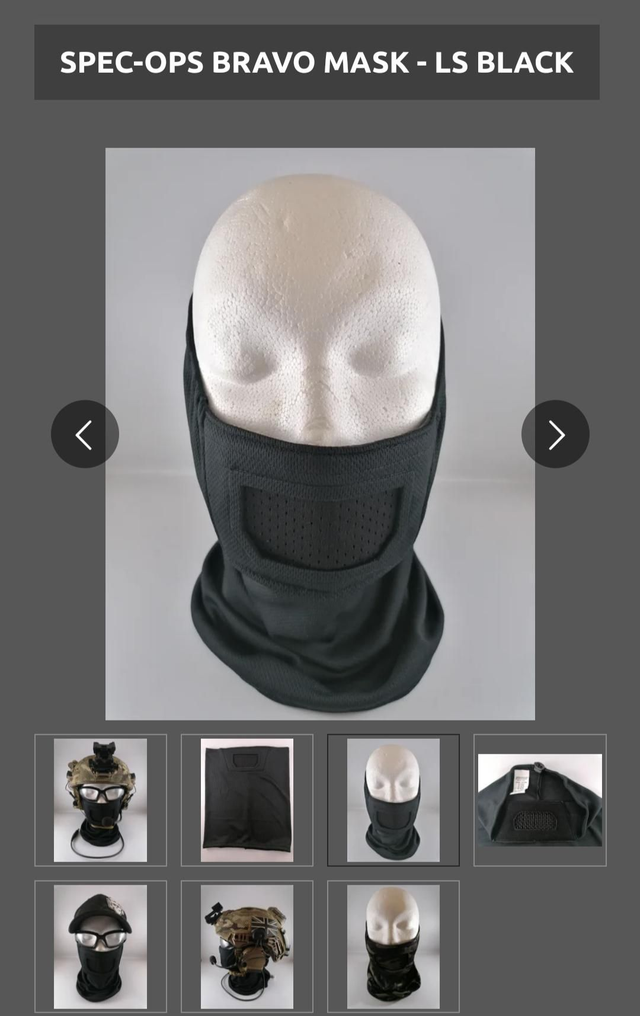Go to the next product image

point(555,434)
